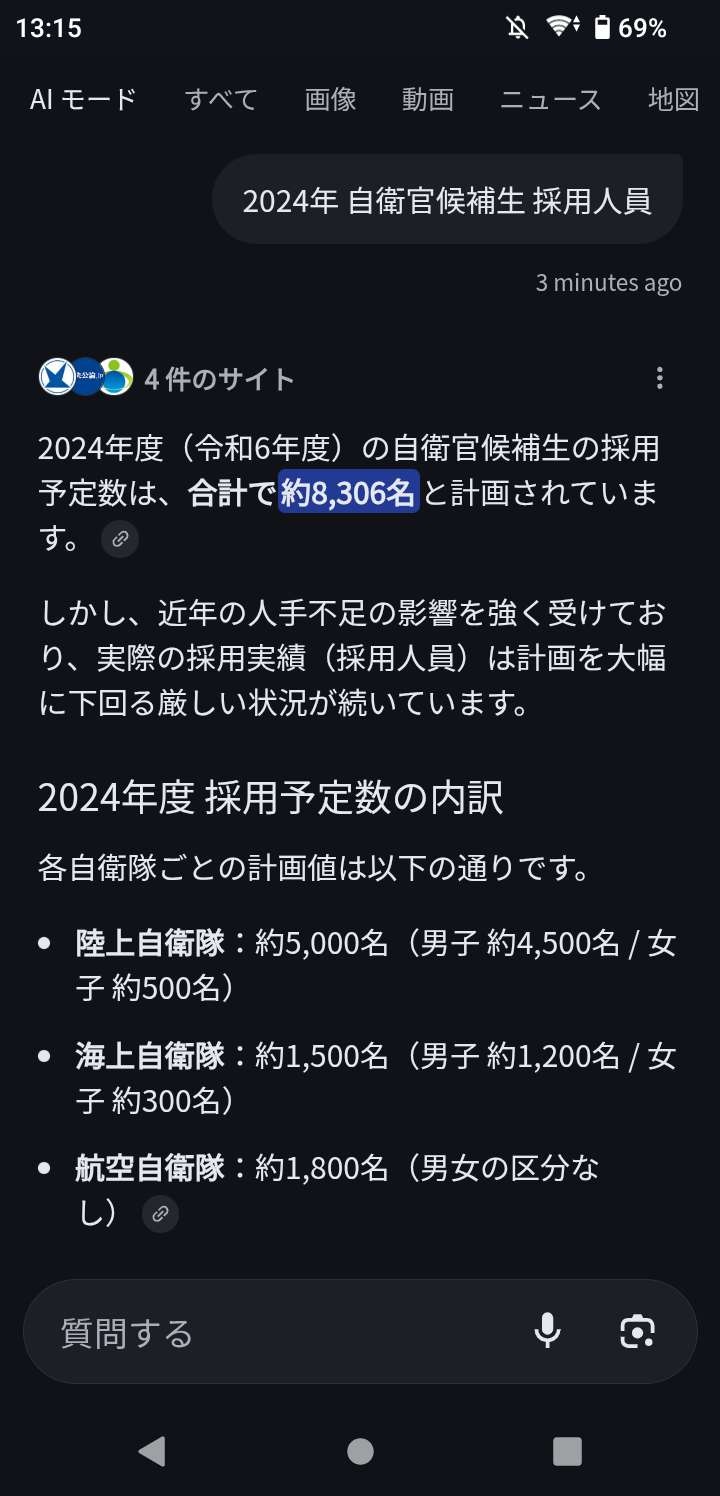Tap the source link icon after 計画されています
720x1496 pixels.
(120, 540)
